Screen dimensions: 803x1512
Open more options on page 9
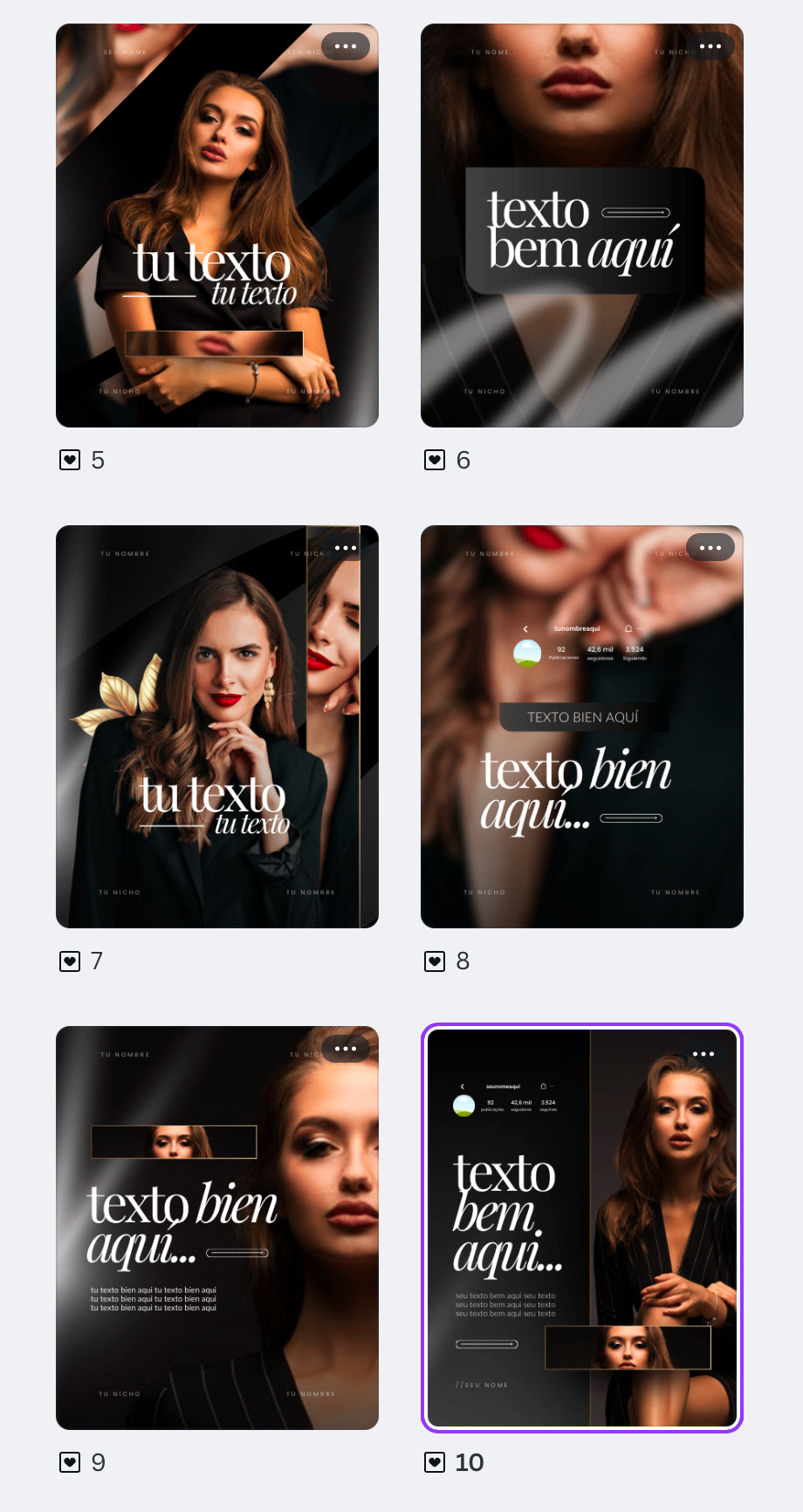[346, 1049]
